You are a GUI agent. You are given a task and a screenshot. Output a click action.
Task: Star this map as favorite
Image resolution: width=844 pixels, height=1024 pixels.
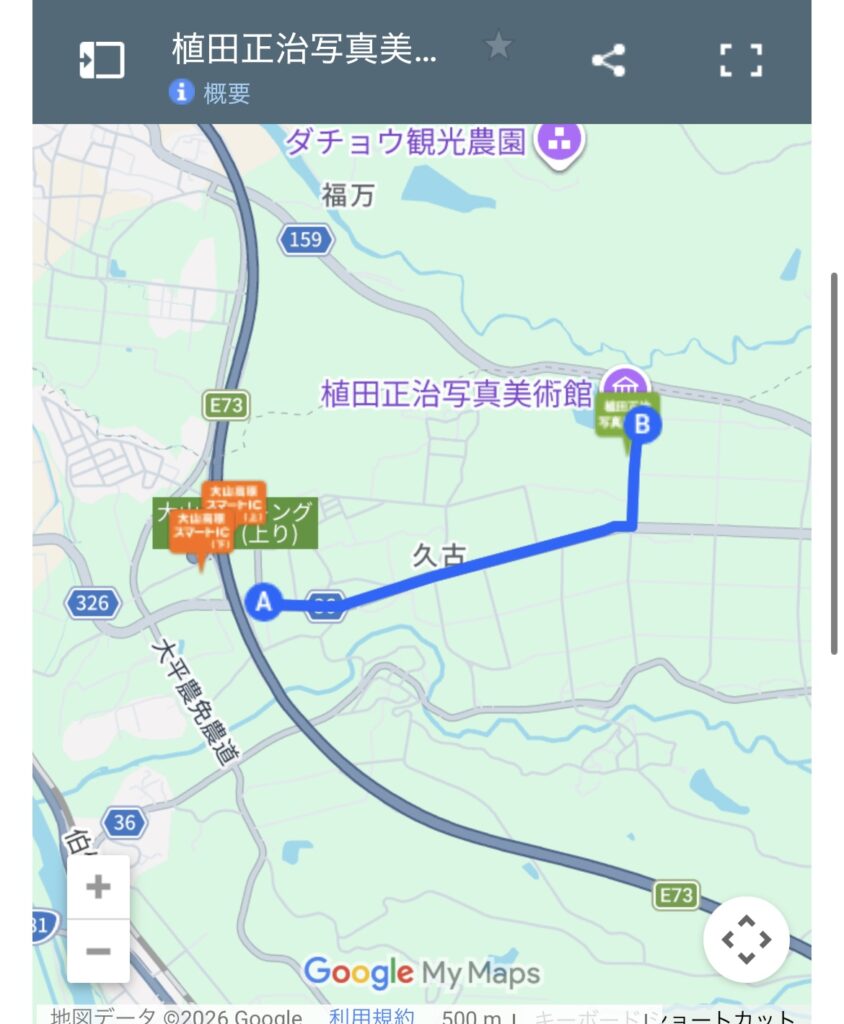(498, 46)
